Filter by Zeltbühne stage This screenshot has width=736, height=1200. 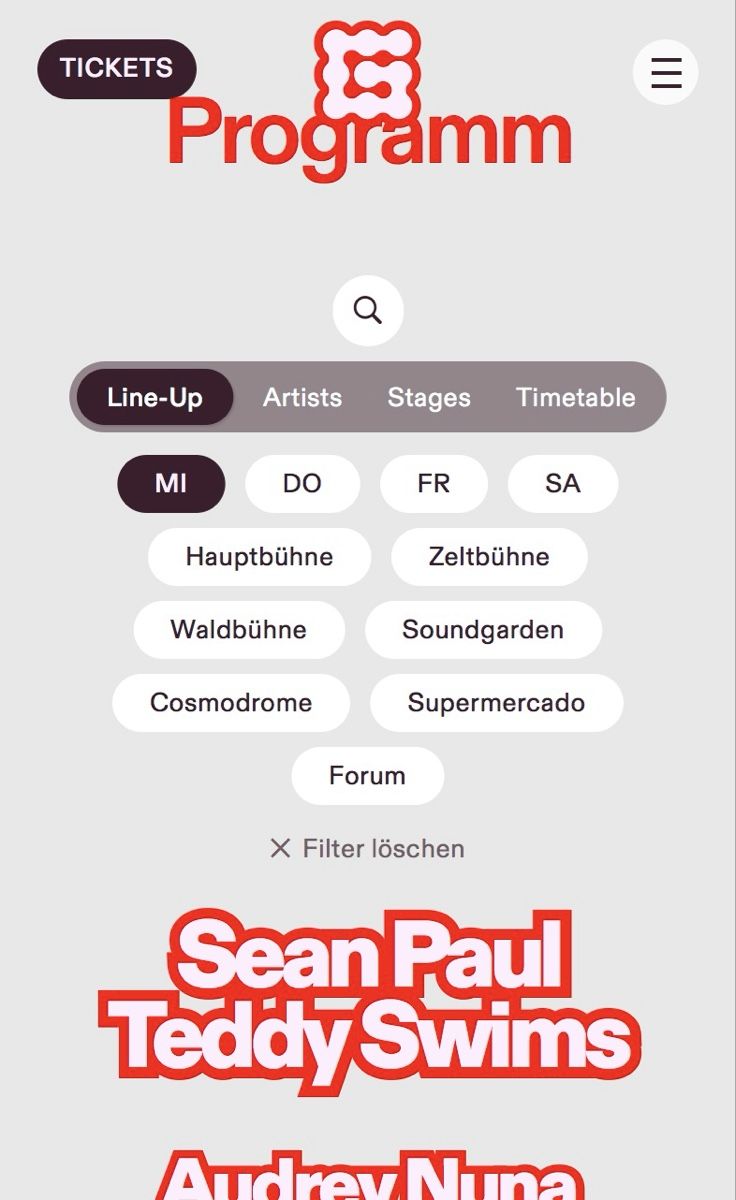click(489, 557)
